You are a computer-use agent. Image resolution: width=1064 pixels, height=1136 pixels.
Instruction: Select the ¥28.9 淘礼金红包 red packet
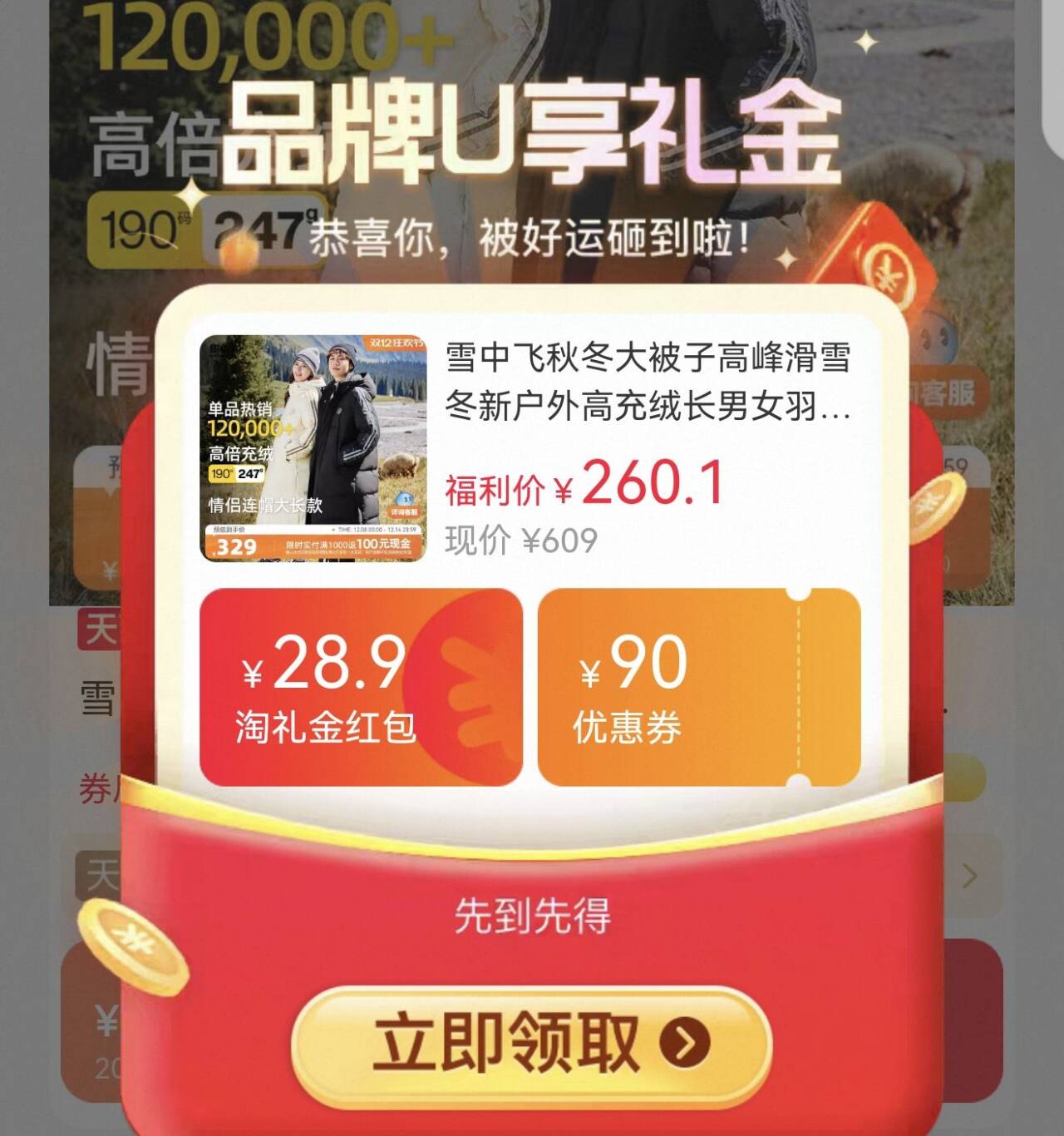pos(361,687)
